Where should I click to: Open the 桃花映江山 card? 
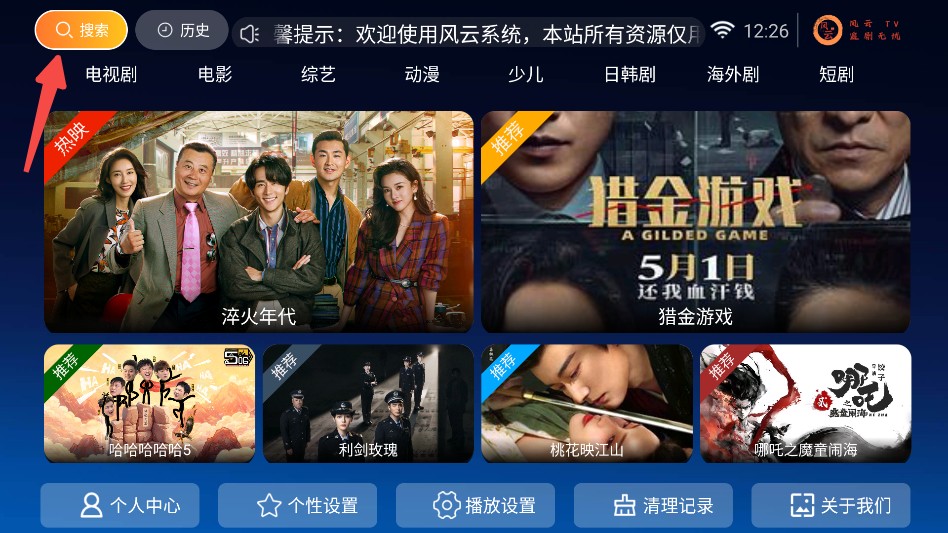(587, 403)
